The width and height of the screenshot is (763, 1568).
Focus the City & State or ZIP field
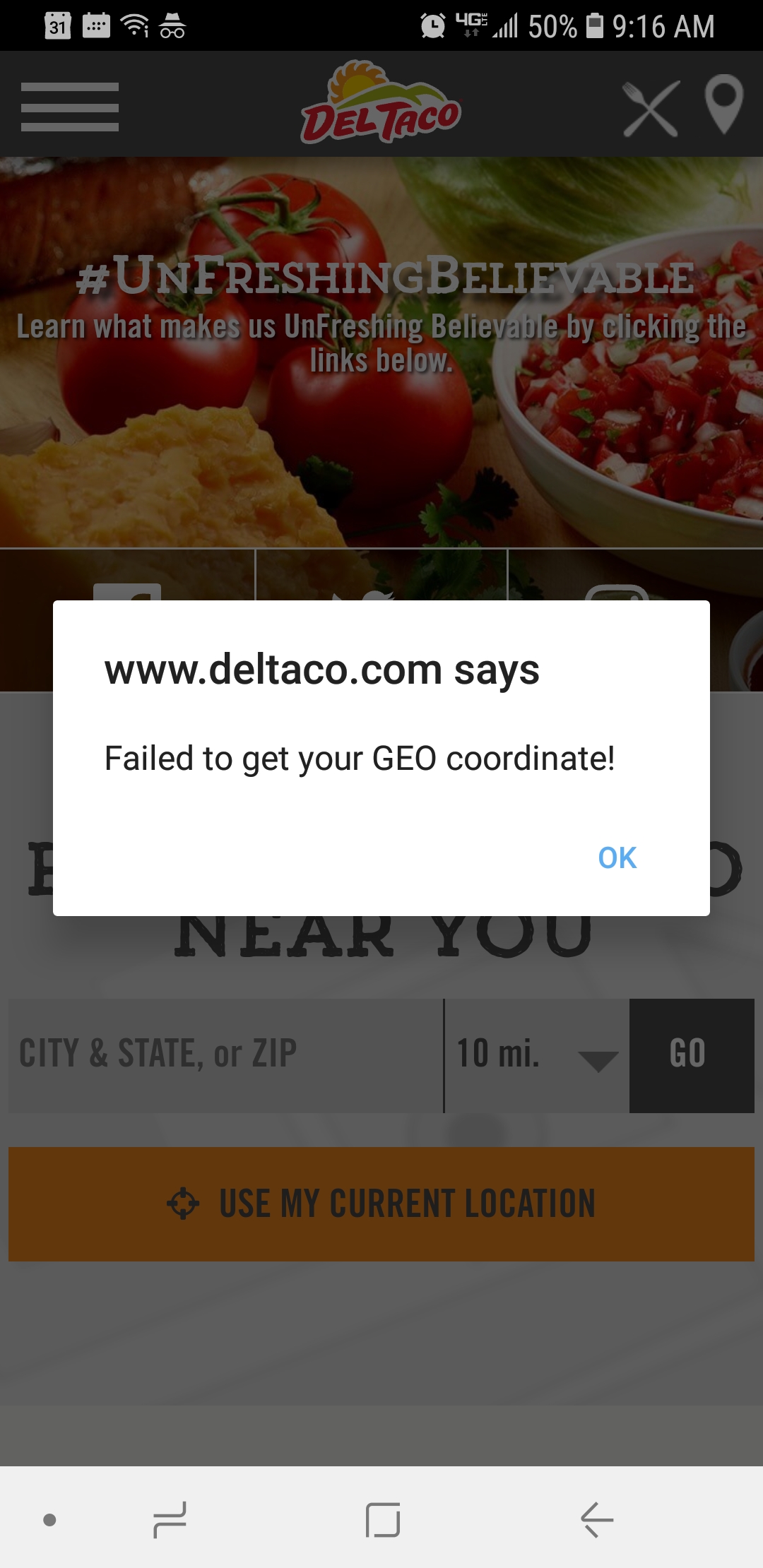[x=225, y=1055]
